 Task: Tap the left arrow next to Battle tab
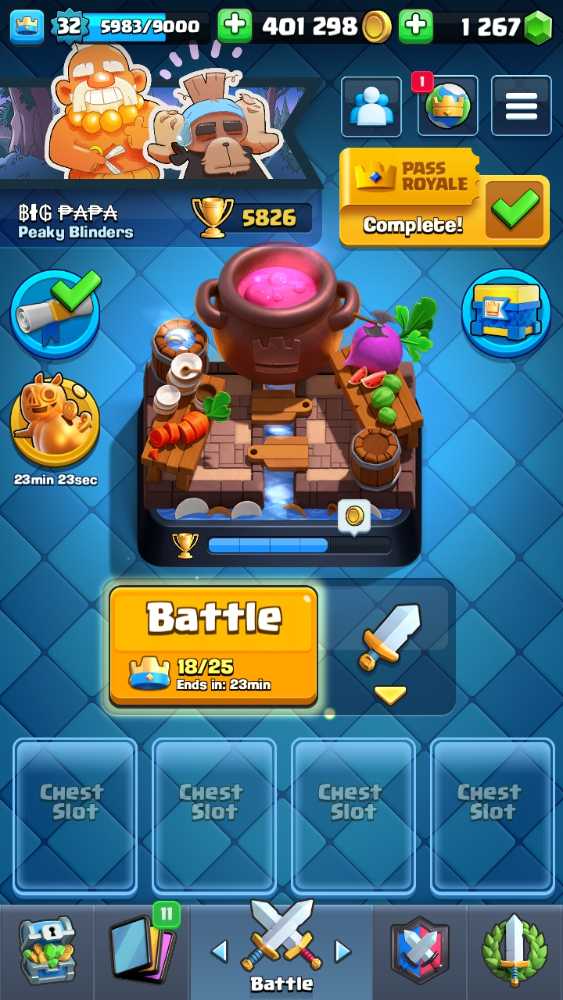219,952
